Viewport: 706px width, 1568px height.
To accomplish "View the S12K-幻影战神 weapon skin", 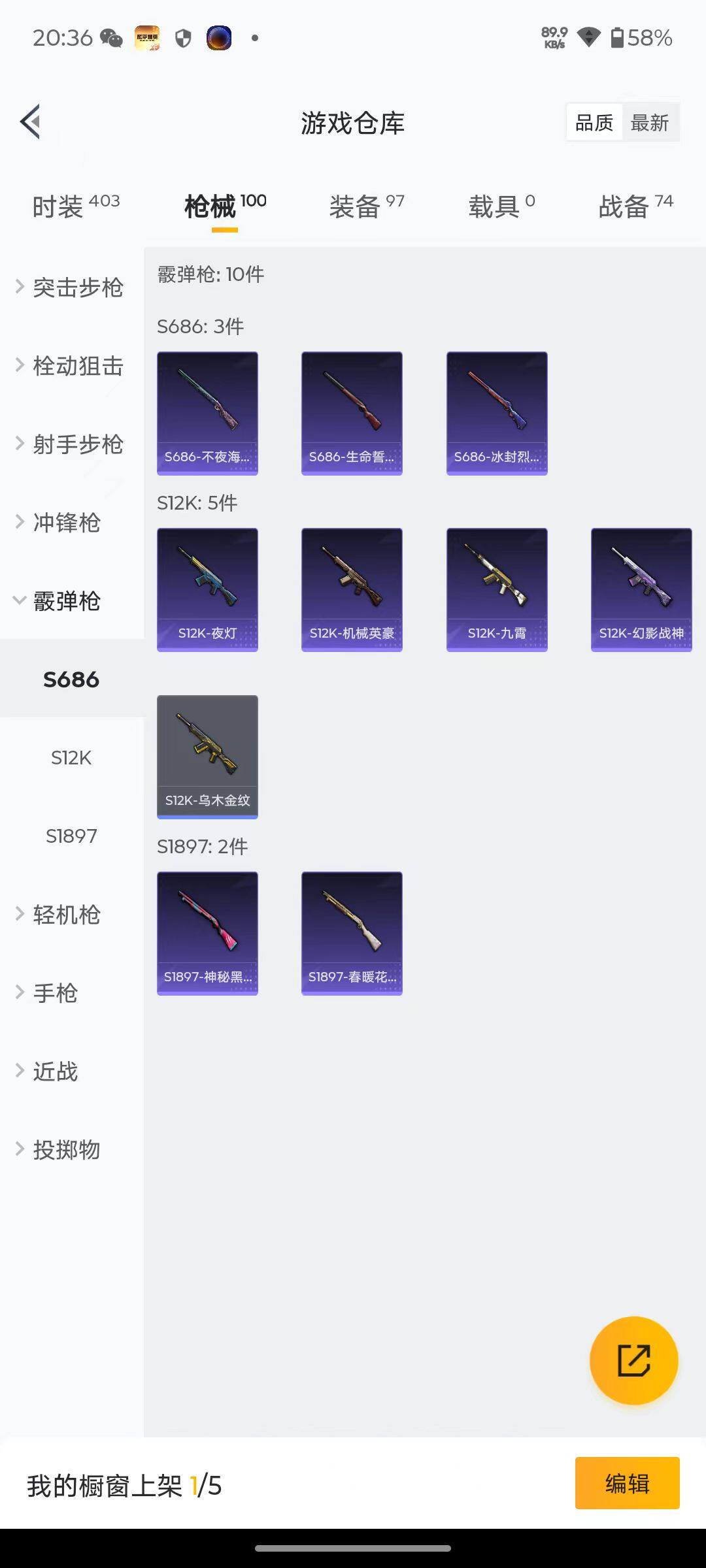I will coord(641,588).
